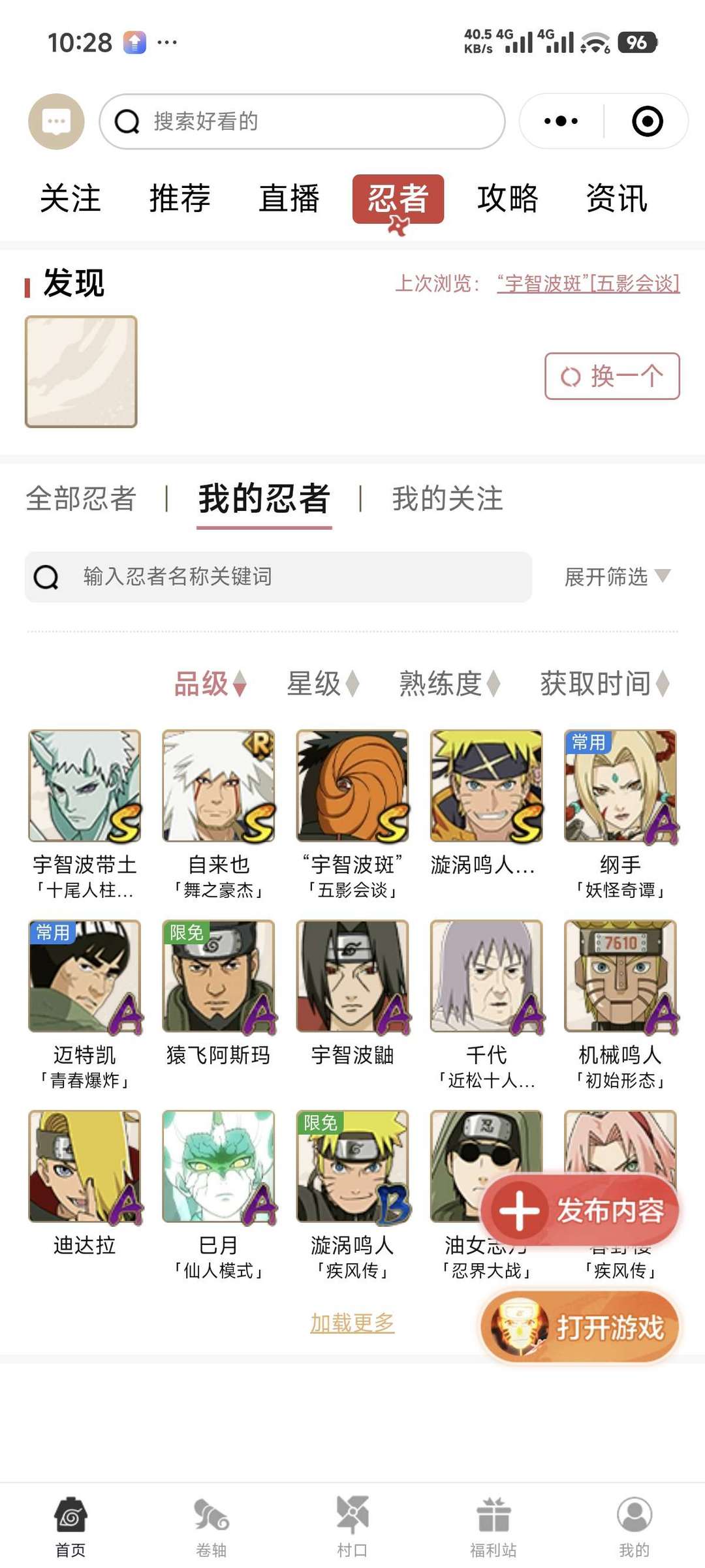Expand the 展开筛选 filter panel
Screen dimensions: 705x1568
point(618,577)
